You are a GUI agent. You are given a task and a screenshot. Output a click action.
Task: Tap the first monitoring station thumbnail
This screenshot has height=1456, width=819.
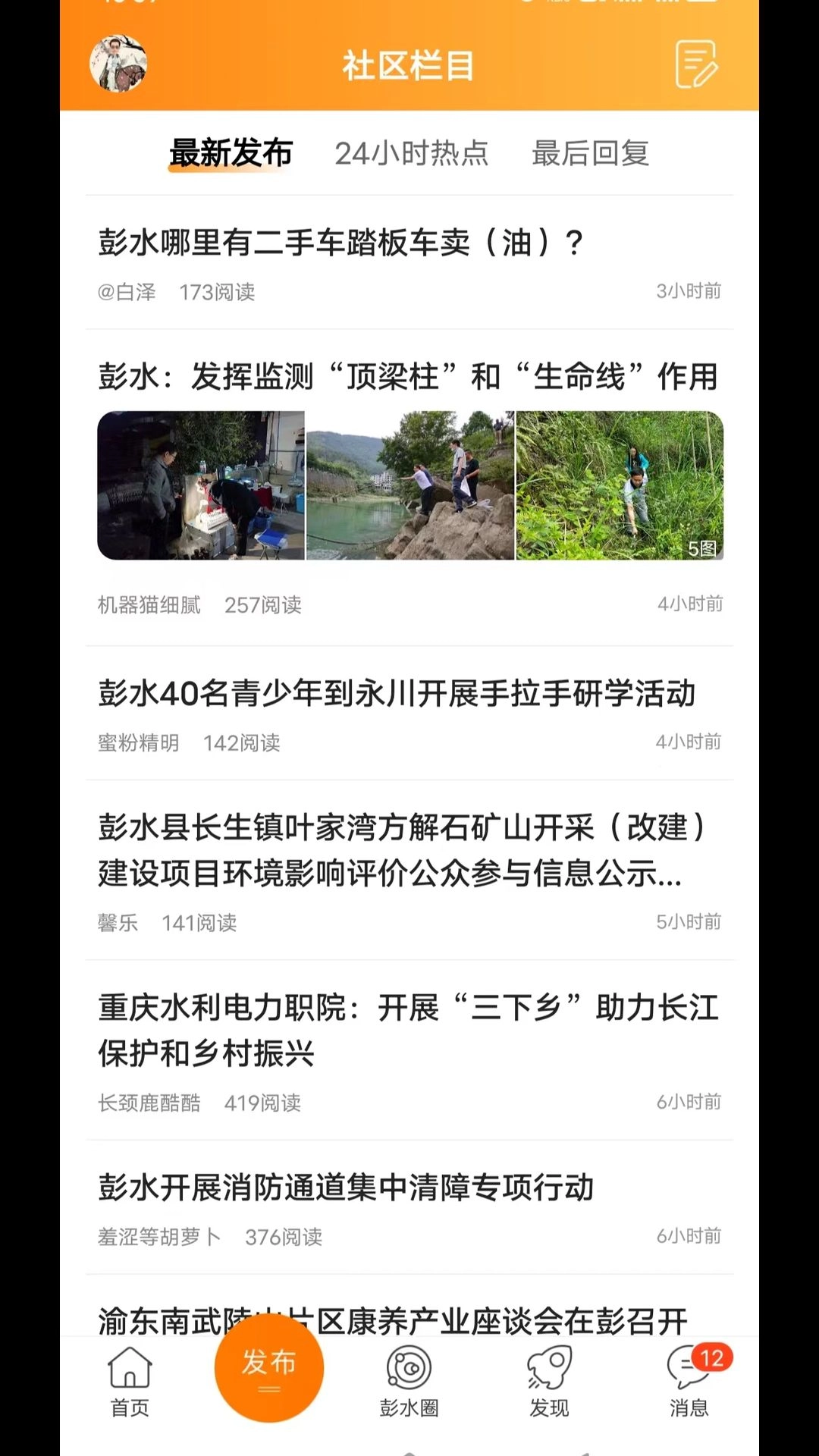[202, 485]
